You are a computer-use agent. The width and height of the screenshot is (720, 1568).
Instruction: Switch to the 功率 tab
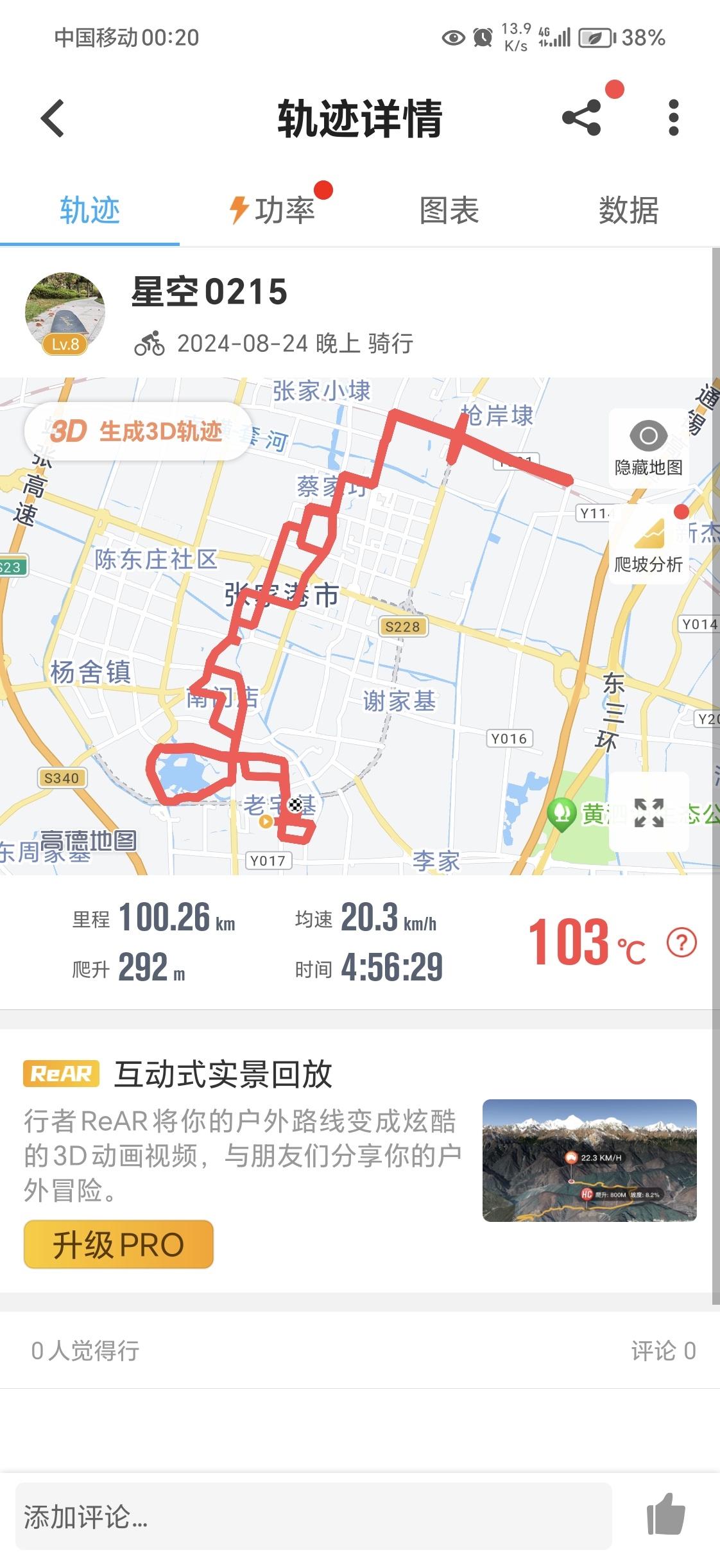272,210
